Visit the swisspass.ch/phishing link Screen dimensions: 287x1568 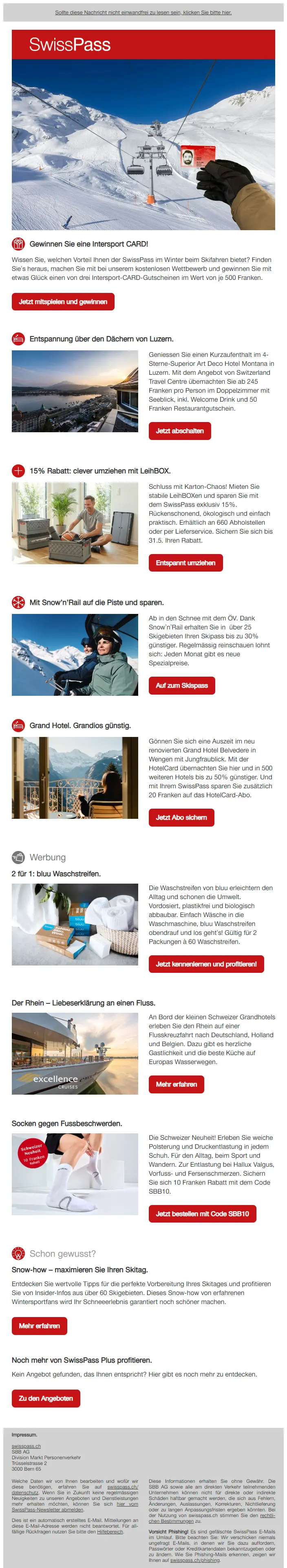[195, 1560]
